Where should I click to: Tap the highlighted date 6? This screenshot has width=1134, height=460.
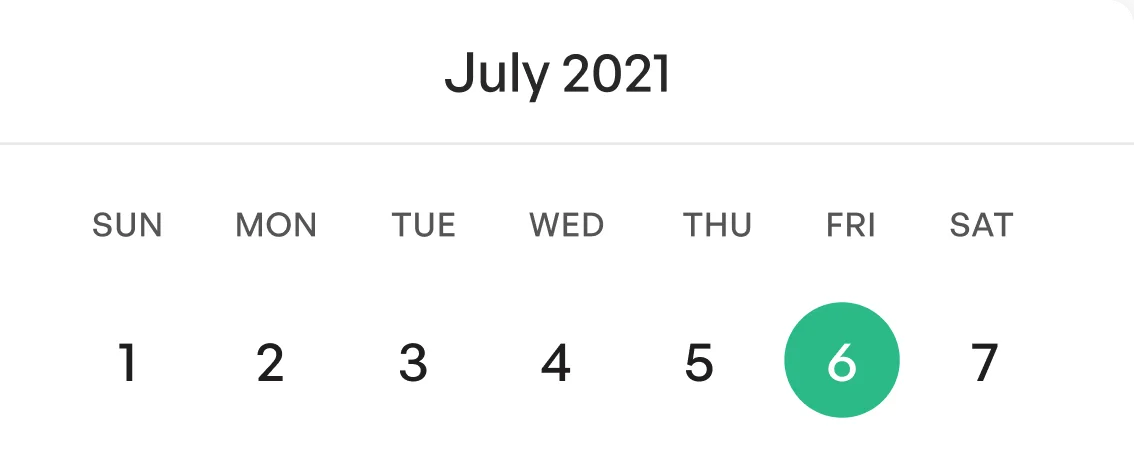(842, 362)
